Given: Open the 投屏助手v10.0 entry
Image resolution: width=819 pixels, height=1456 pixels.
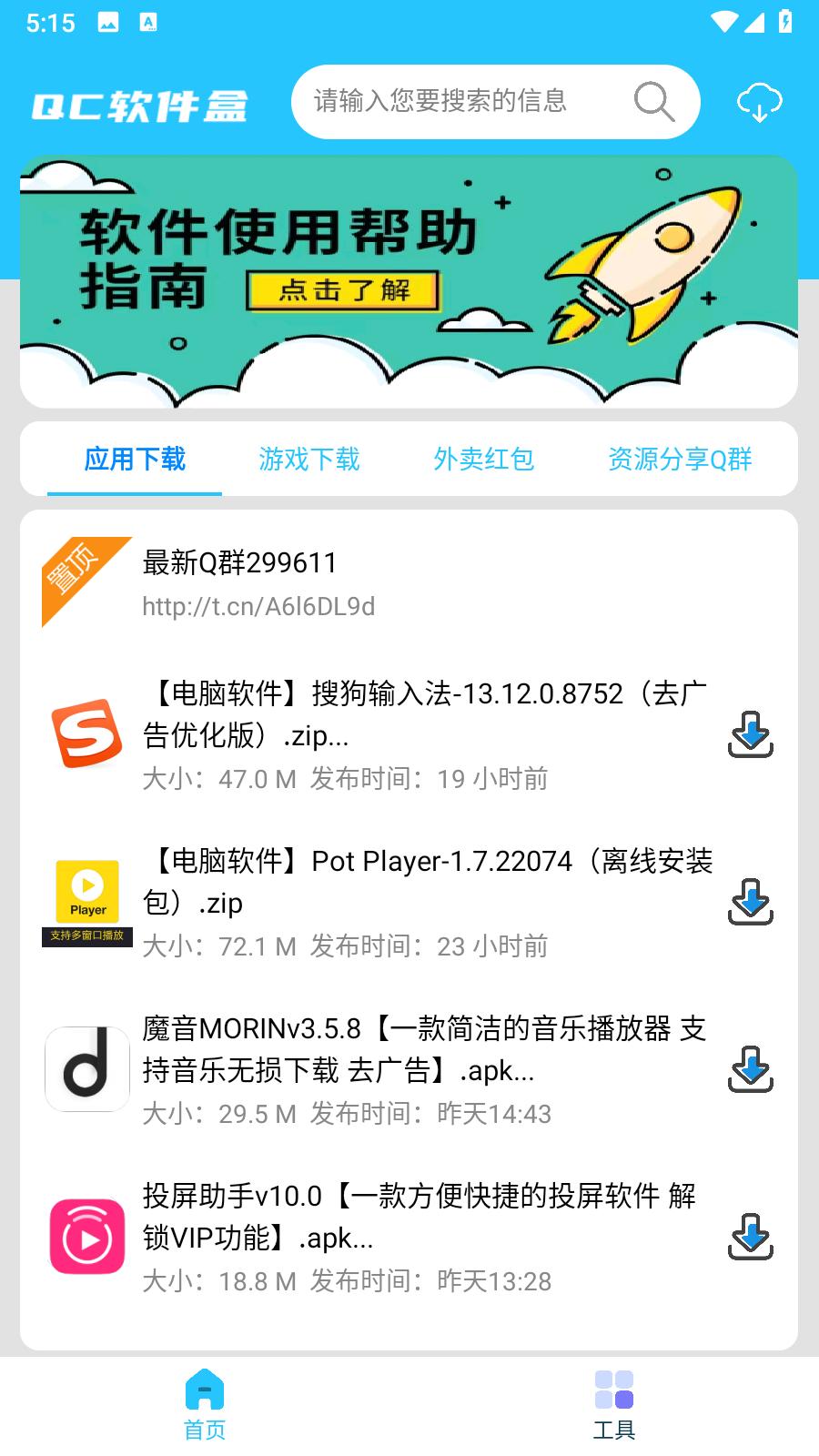Looking at the screenshot, I should pyautogui.click(x=419, y=1236).
